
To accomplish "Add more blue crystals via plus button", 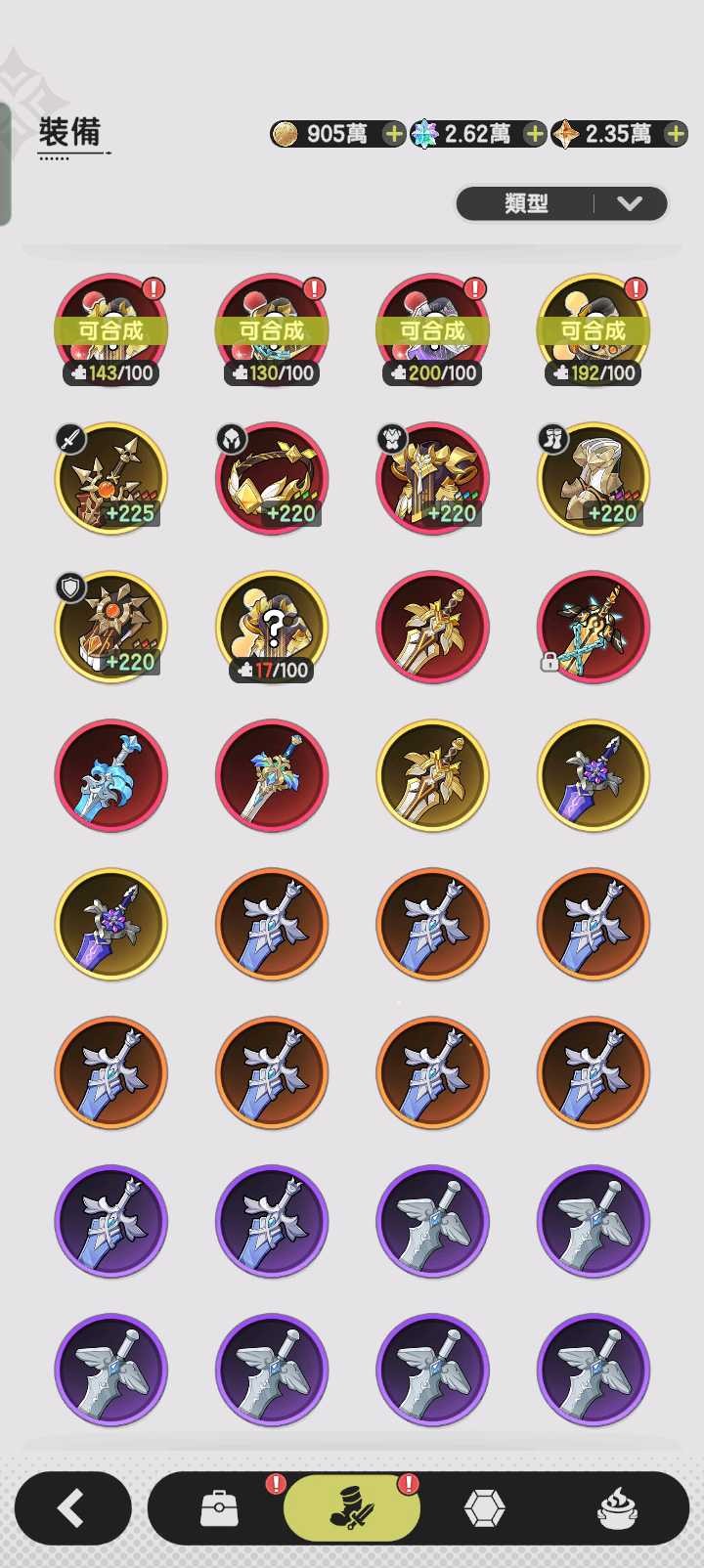I will point(534,134).
